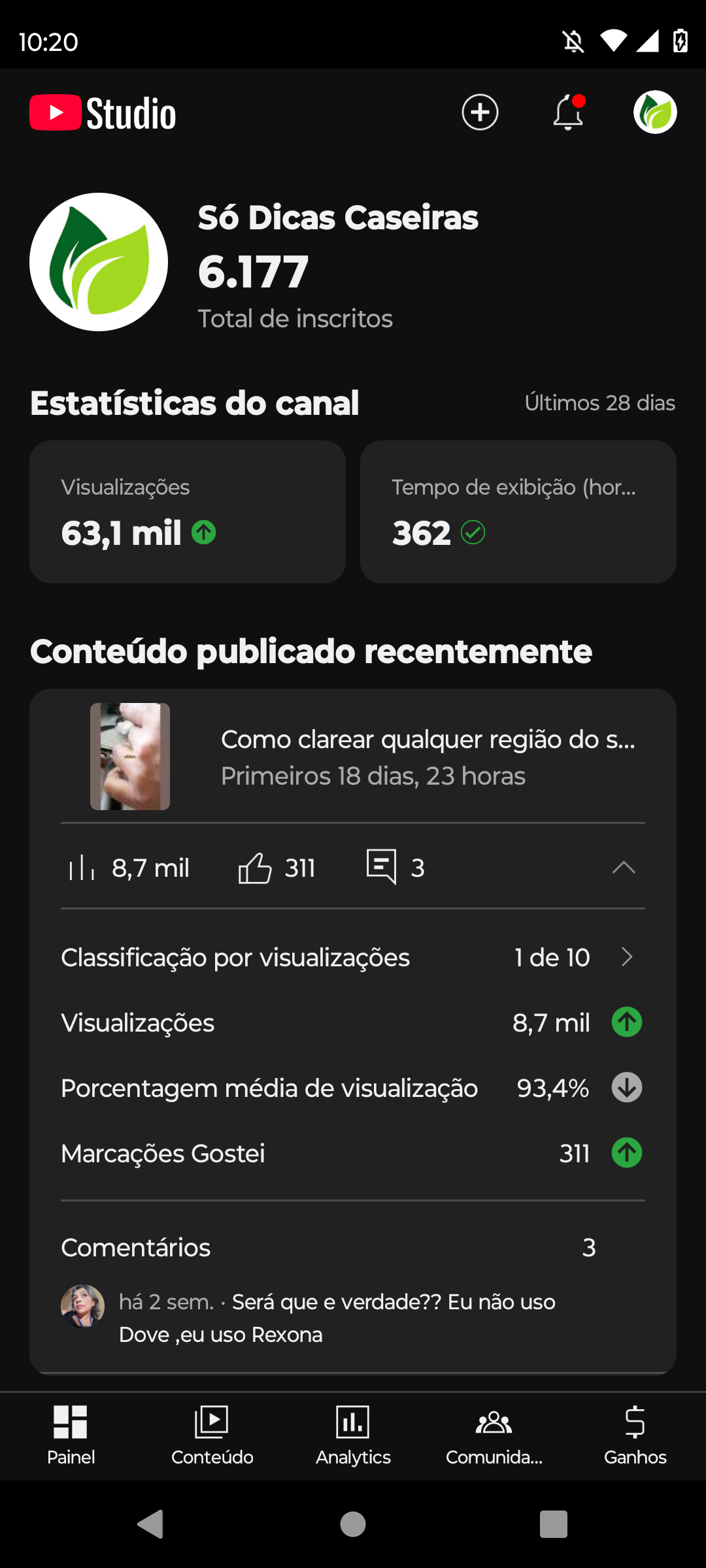The width and height of the screenshot is (706, 1568).
Task: Go to the Analytics tab
Action: click(x=353, y=1435)
